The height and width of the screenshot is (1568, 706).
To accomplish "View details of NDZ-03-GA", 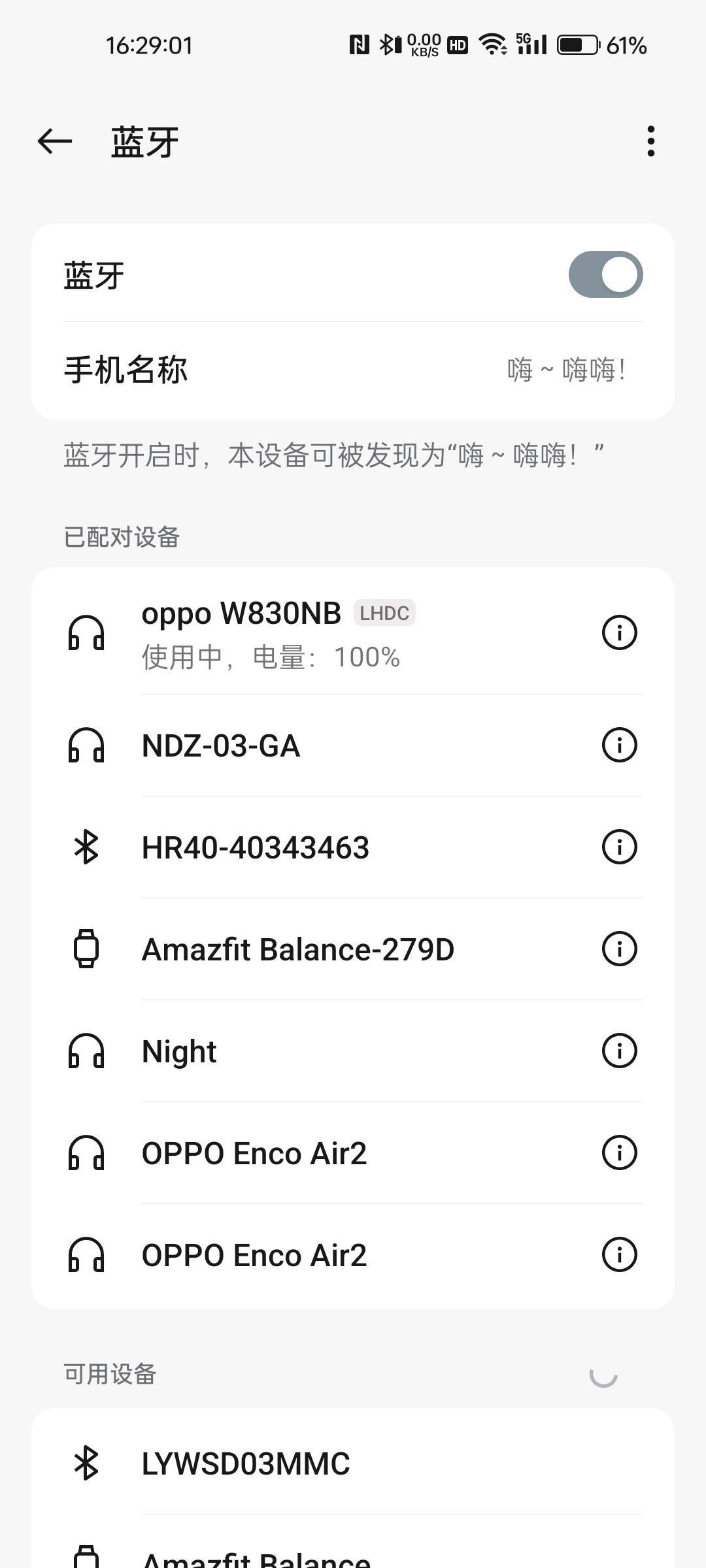I will [619, 745].
